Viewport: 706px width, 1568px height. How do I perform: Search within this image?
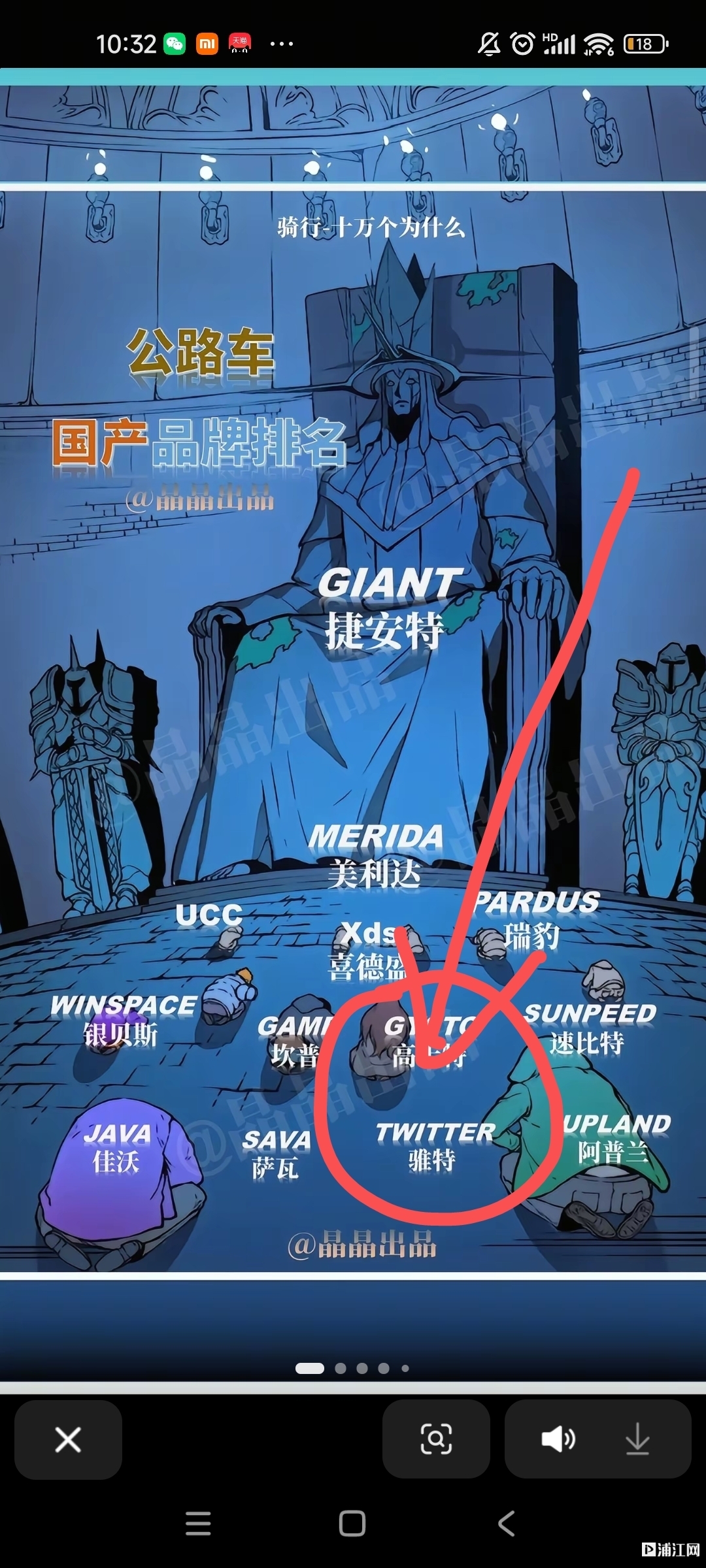pos(436,1439)
